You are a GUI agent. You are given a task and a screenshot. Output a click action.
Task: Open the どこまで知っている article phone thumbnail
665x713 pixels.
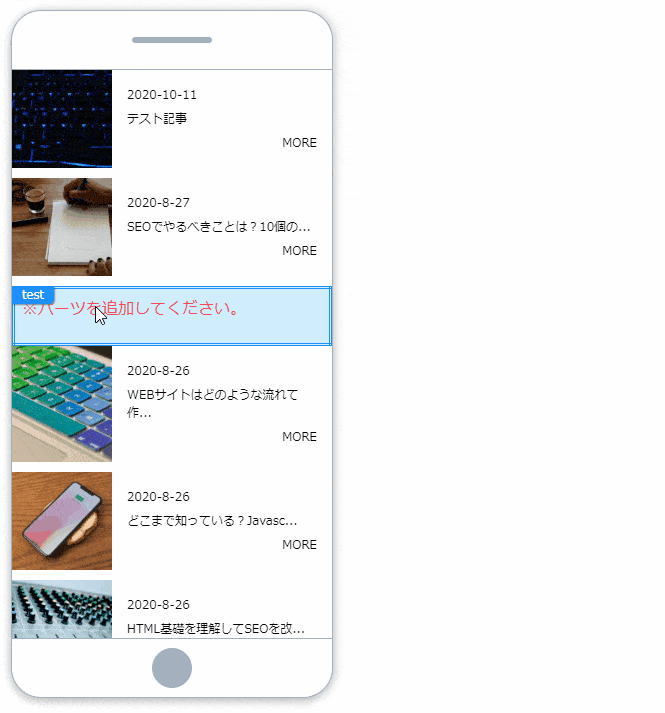(62, 521)
